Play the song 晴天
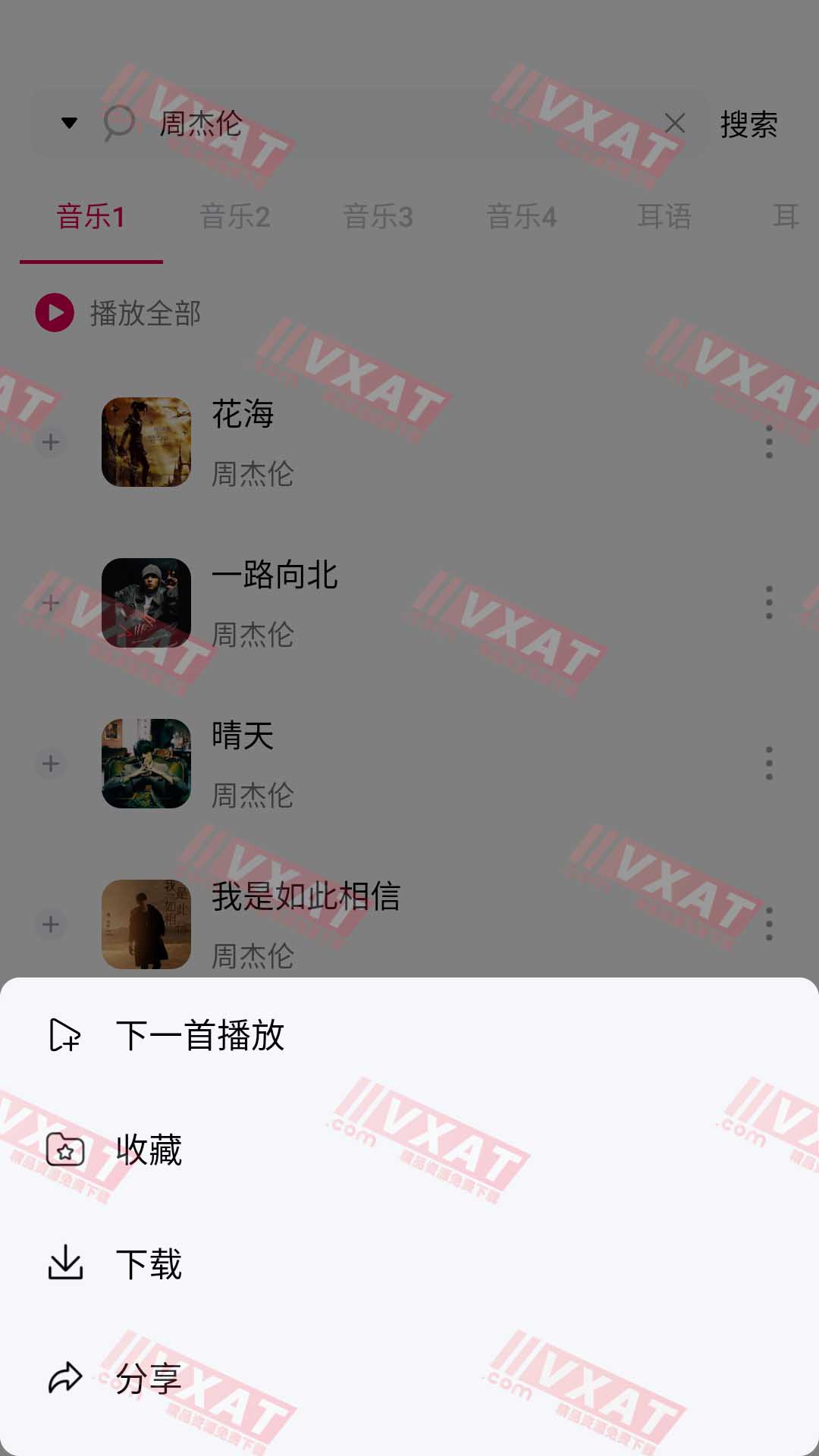The height and width of the screenshot is (1456, 819). [243, 737]
